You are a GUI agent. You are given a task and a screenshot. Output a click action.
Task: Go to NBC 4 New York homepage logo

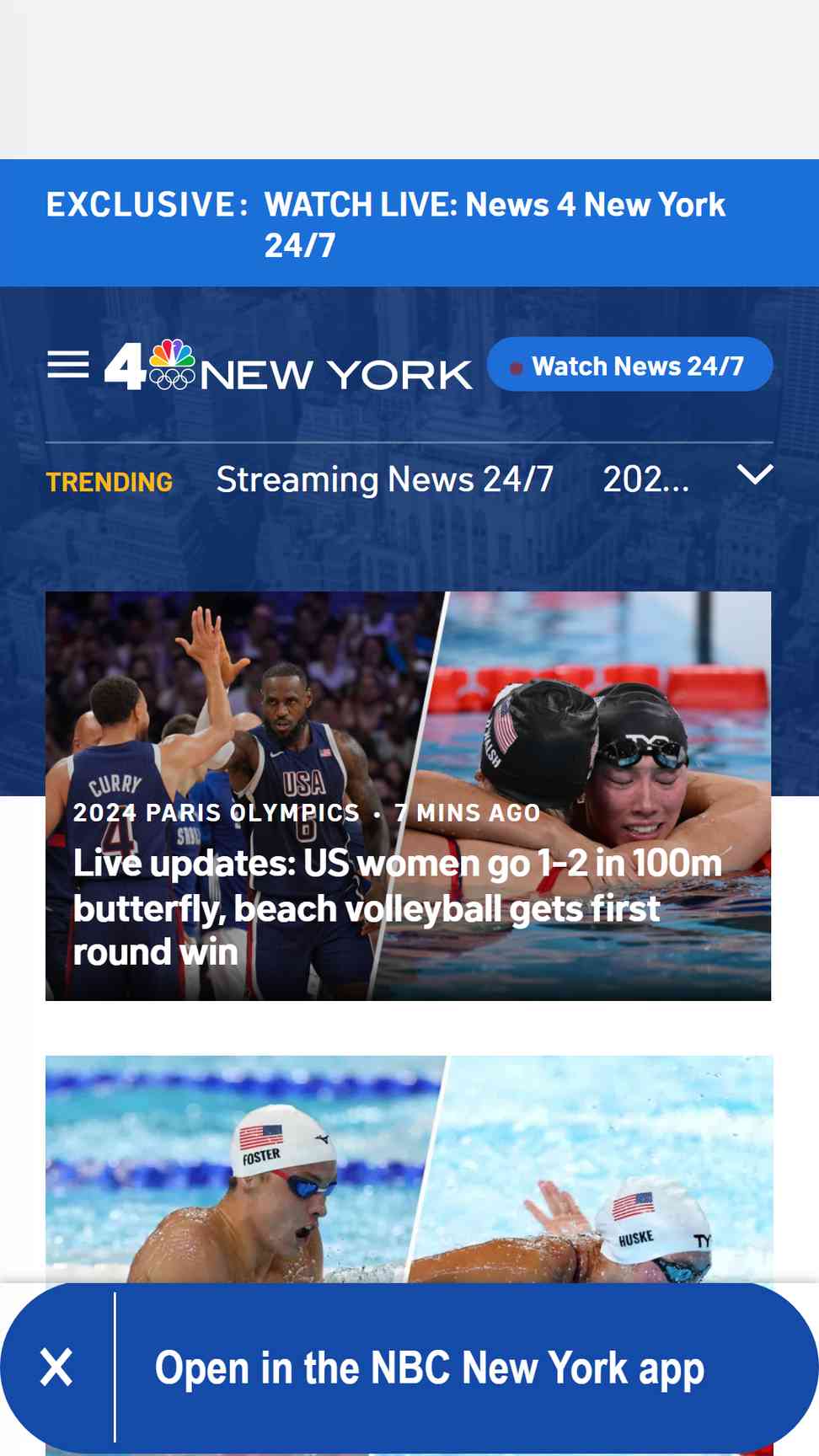pyautogui.click(x=287, y=367)
